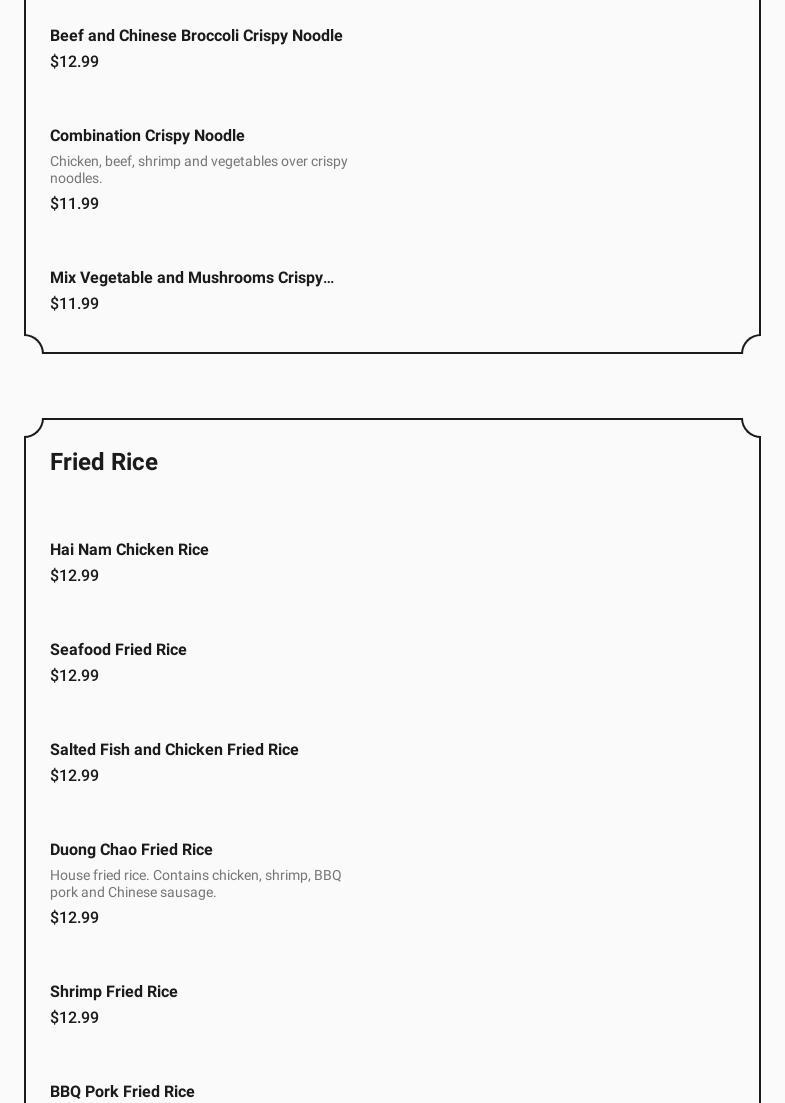The width and height of the screenshot is (785, 1103).
Task: Open Beef and Chinese Broccoli Crispy Noodle
Action: tap(196, 36)
